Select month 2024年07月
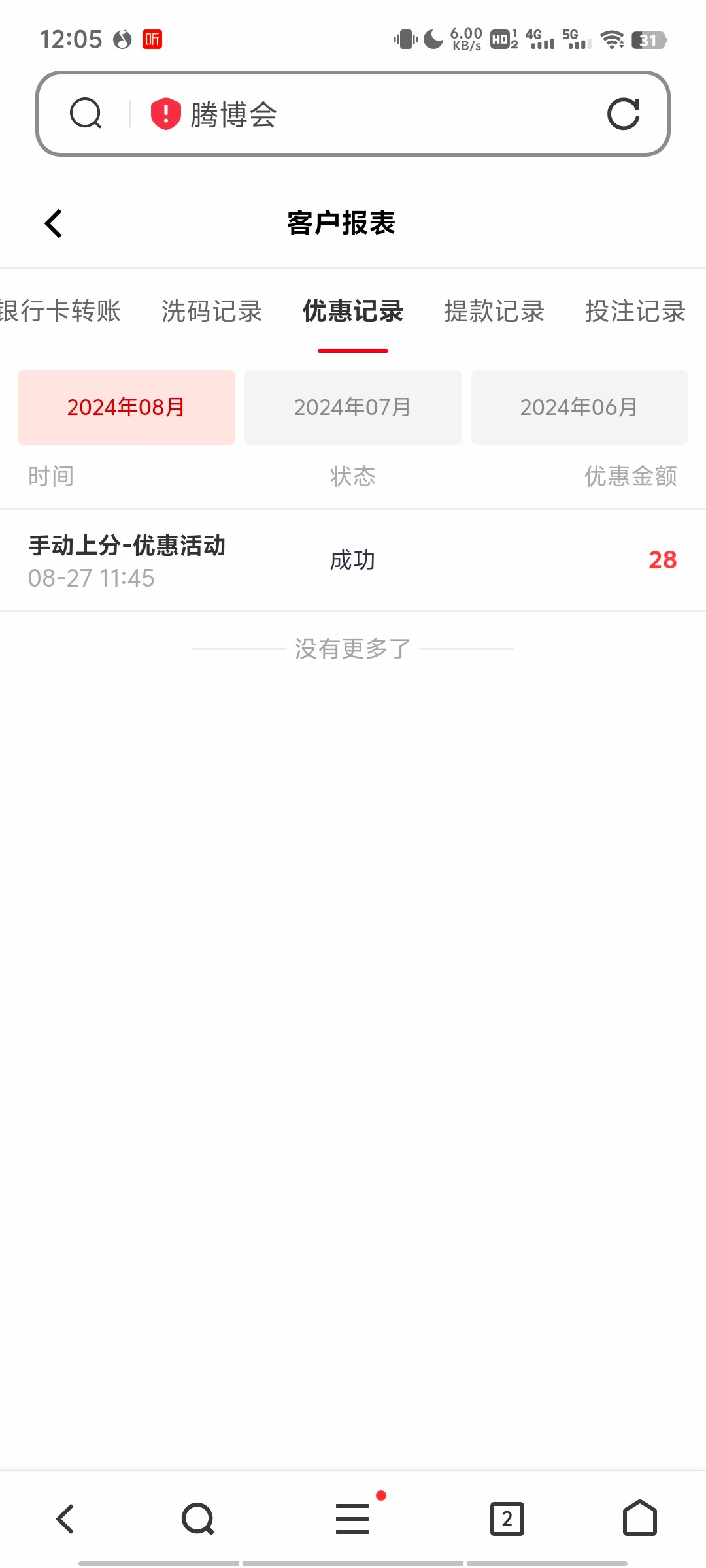This screenshot has width=706, height=1568. [353, 408]
